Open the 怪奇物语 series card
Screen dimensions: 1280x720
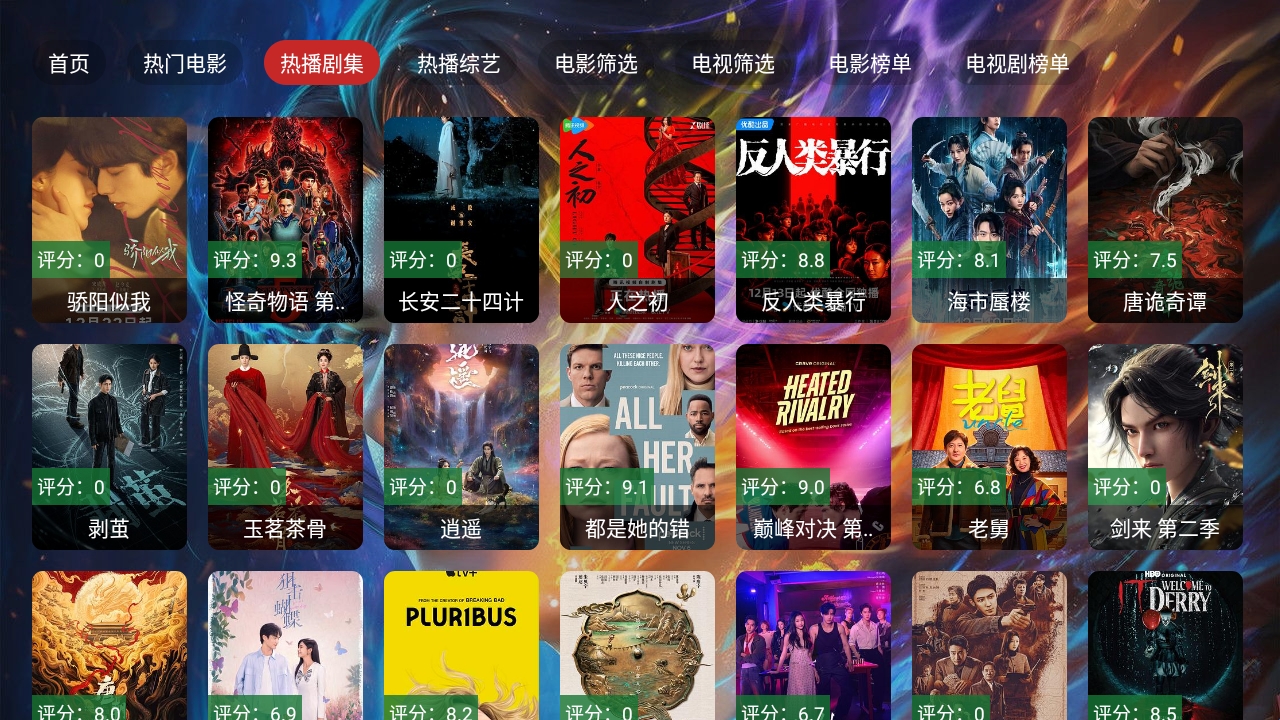pyautogui.click(x=285, y=220)
